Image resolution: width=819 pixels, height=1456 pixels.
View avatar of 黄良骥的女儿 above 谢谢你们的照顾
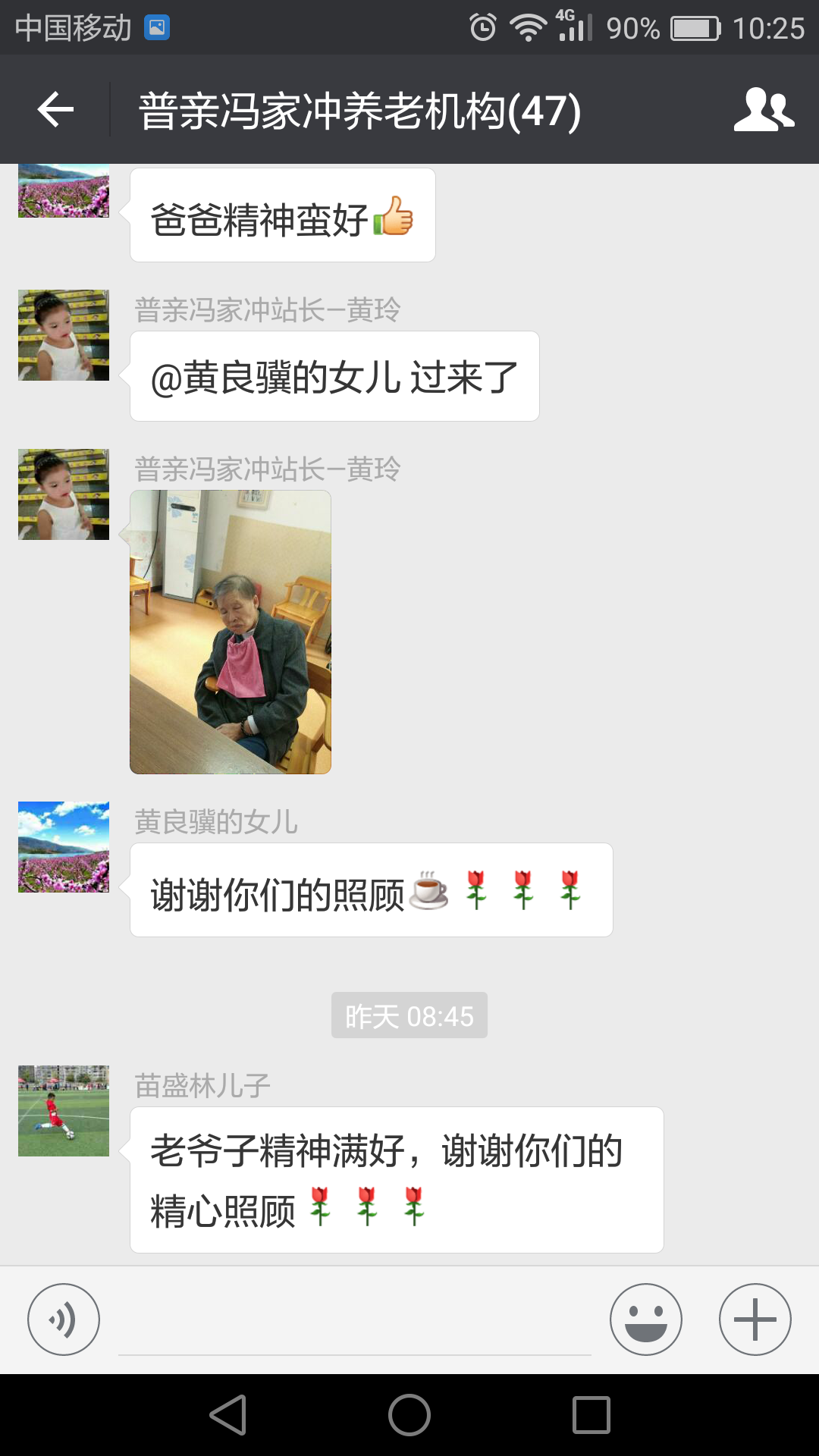point(64,847)
